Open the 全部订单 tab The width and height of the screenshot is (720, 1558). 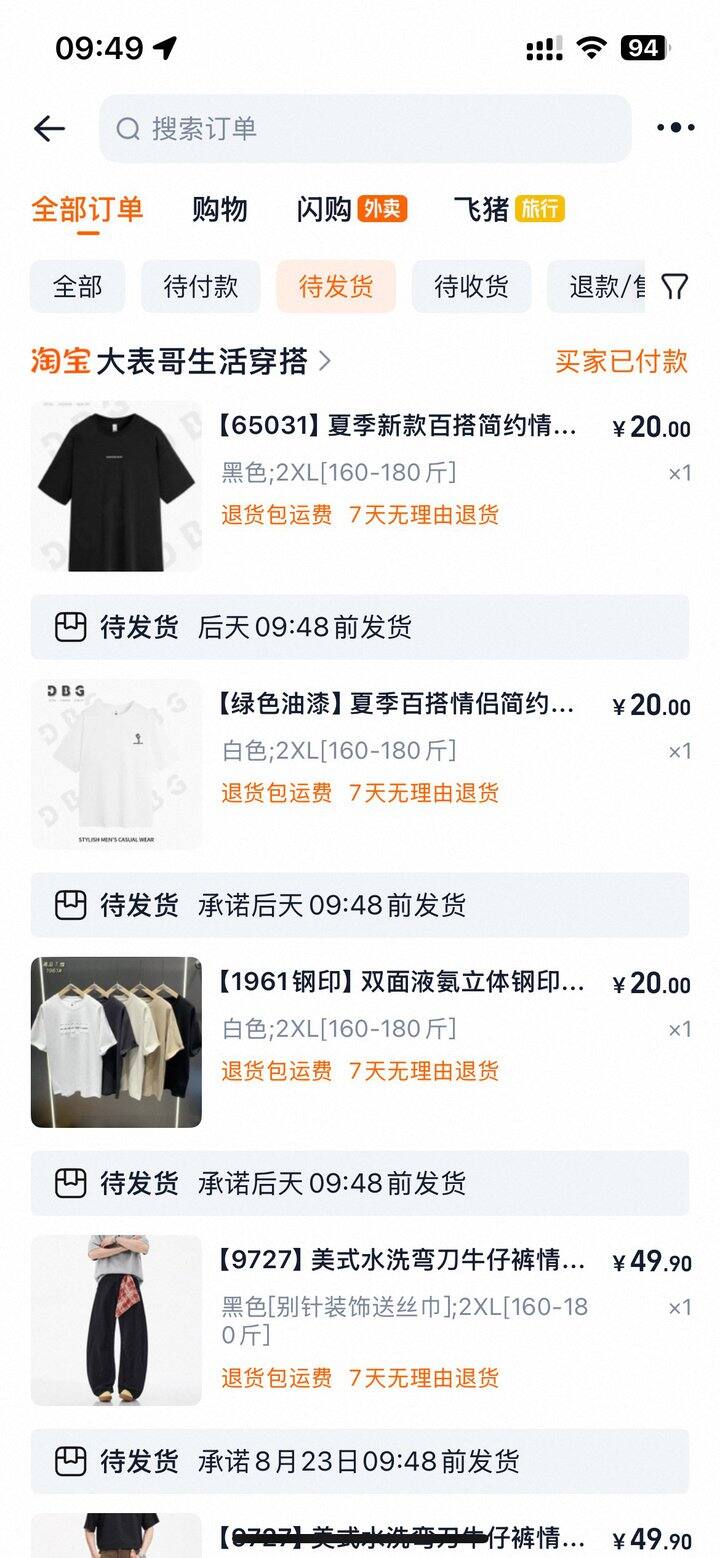coord(88,211)
